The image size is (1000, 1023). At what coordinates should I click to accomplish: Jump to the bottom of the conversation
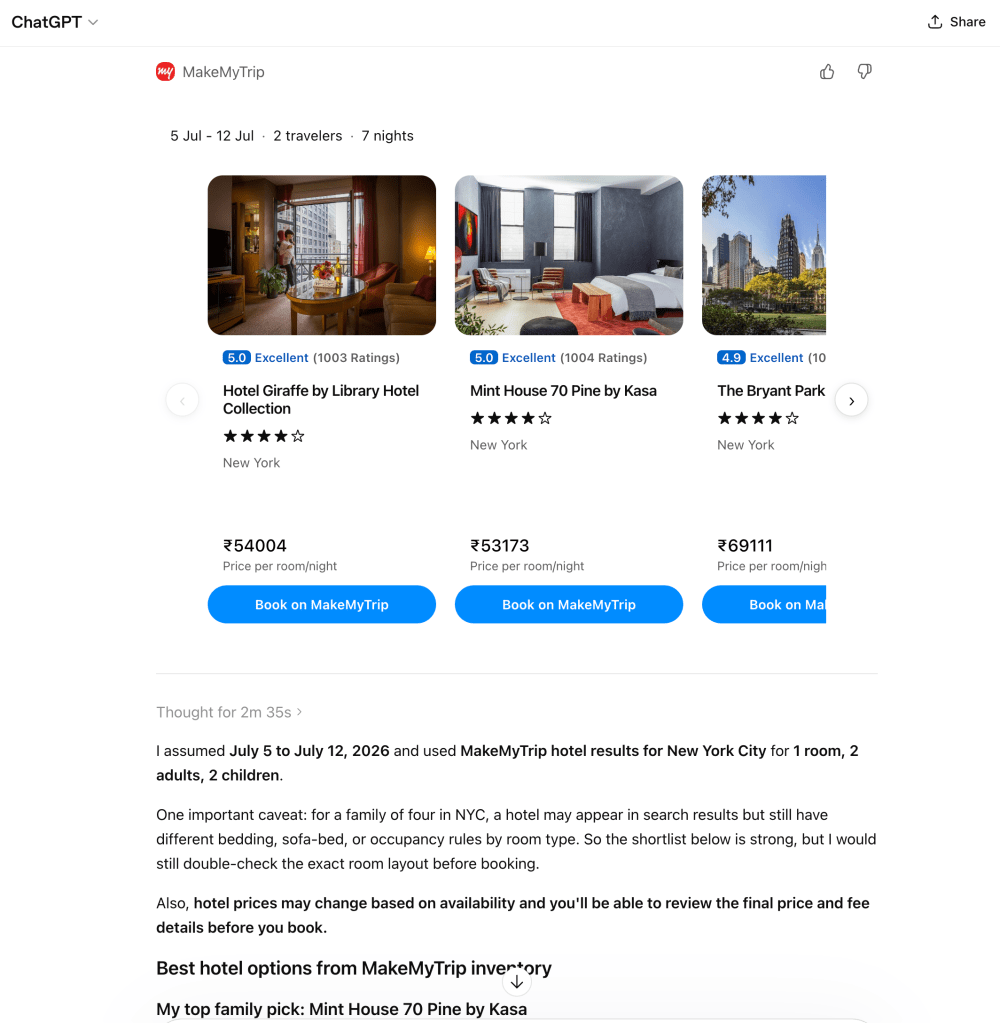point(516,981)
